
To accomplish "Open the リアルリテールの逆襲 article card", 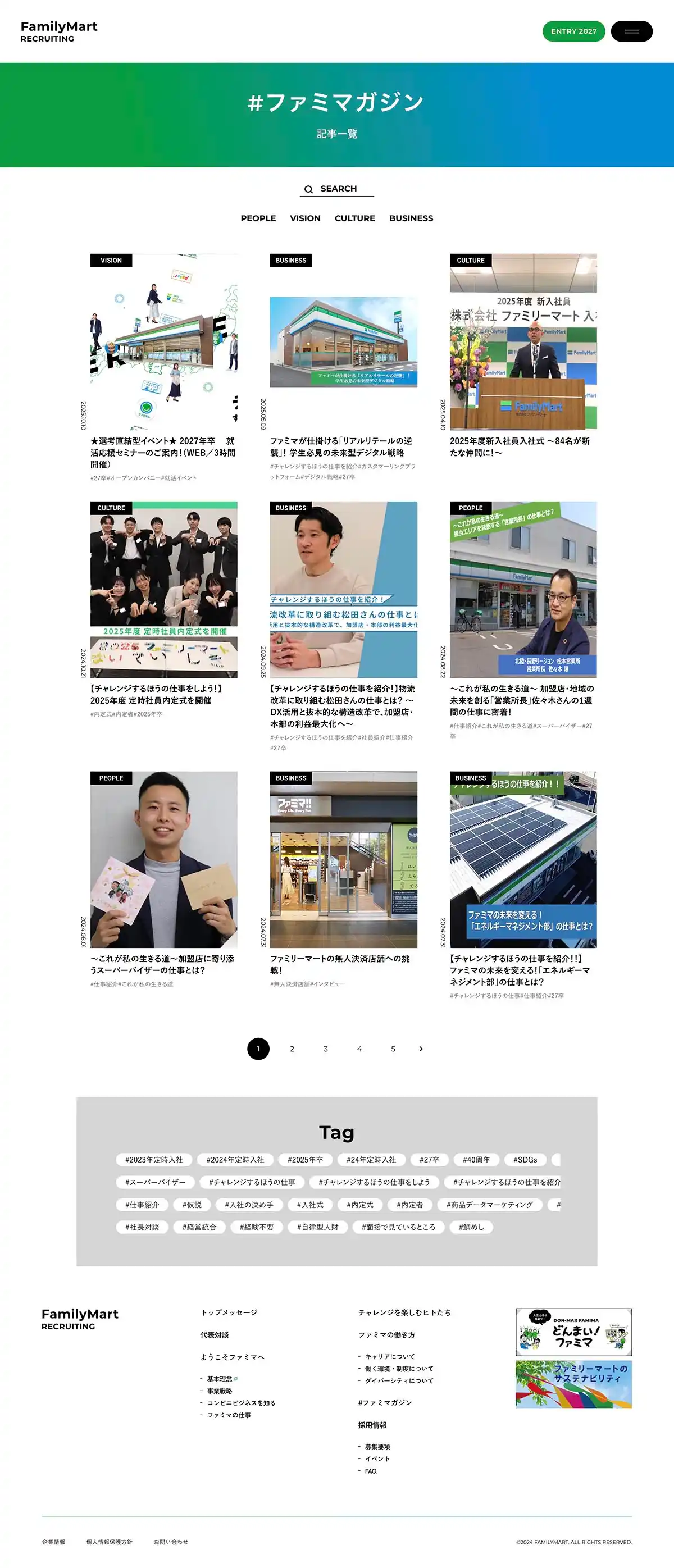I will [x=343, y=343].
